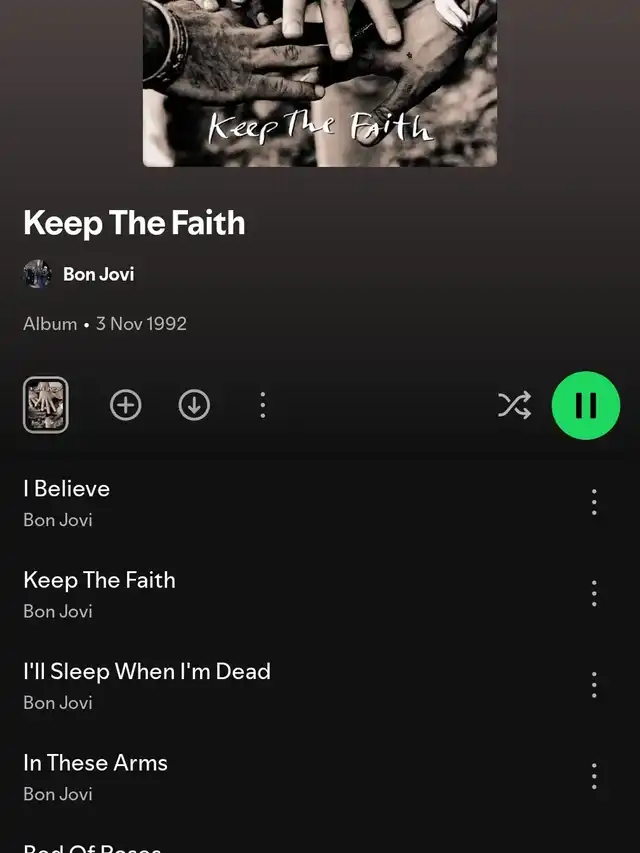Add the album to your library
640x853 pixels.
pos(126,405)
